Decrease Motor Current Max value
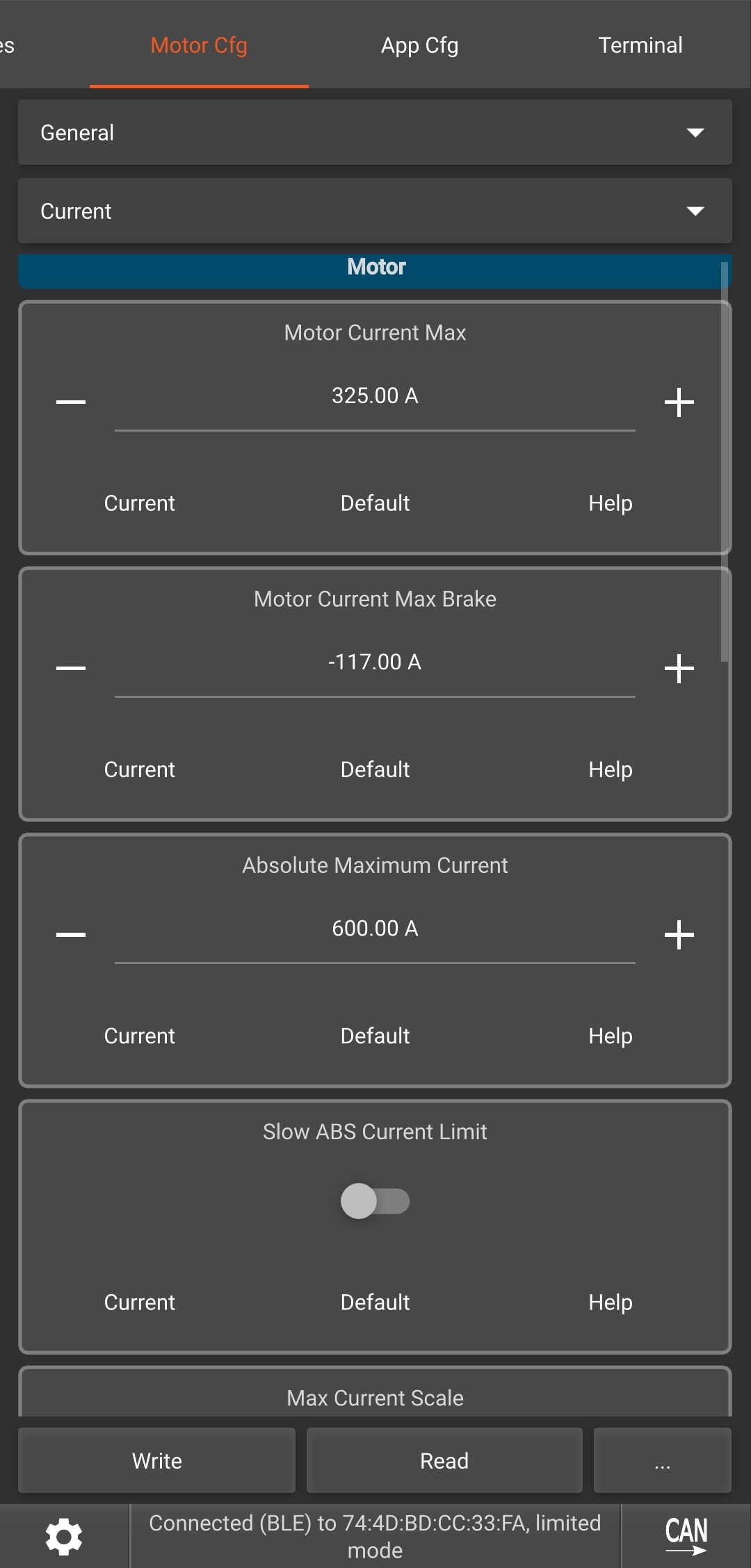The height and width of the screenshot is (1568, 751). coord(71,402)
